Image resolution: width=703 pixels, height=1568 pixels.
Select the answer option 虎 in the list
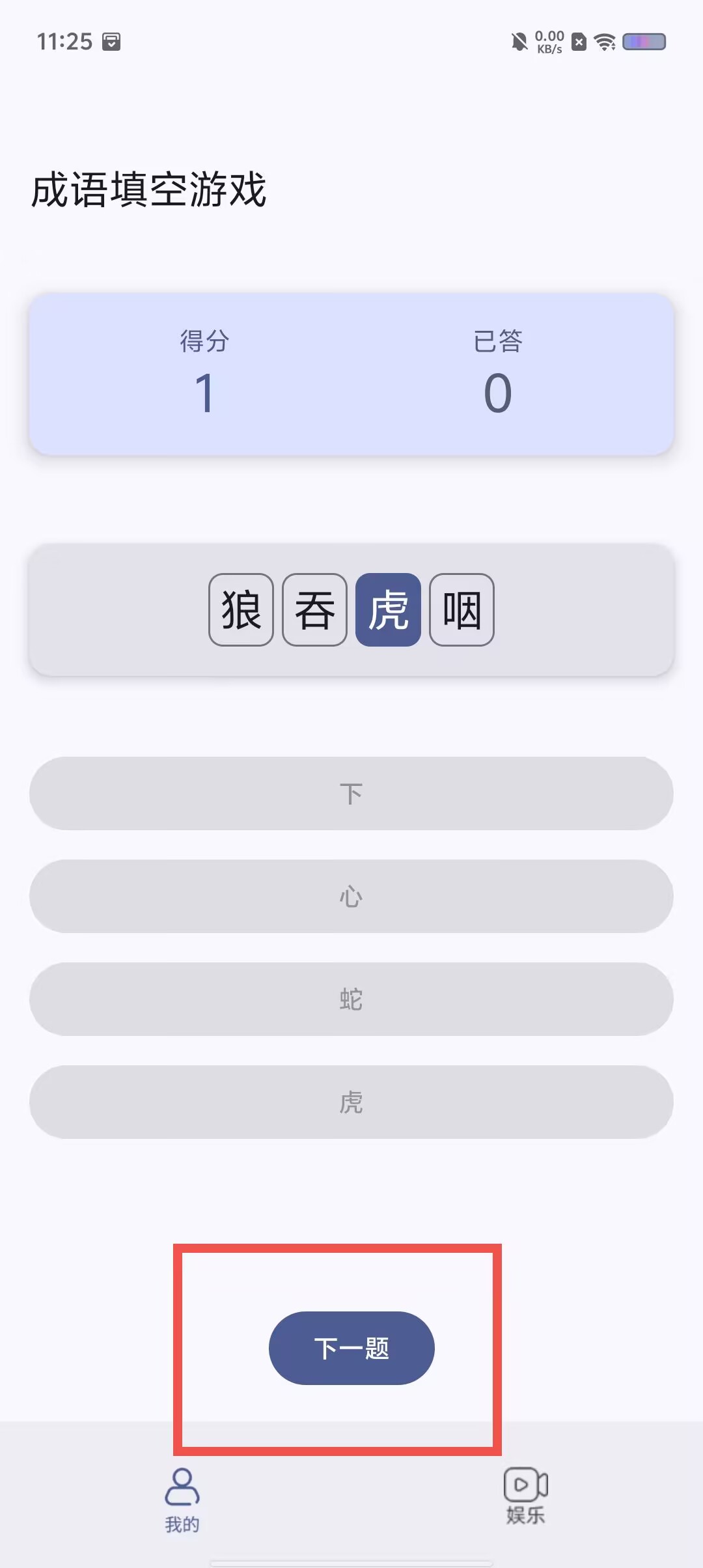[x=351, y=1102]
